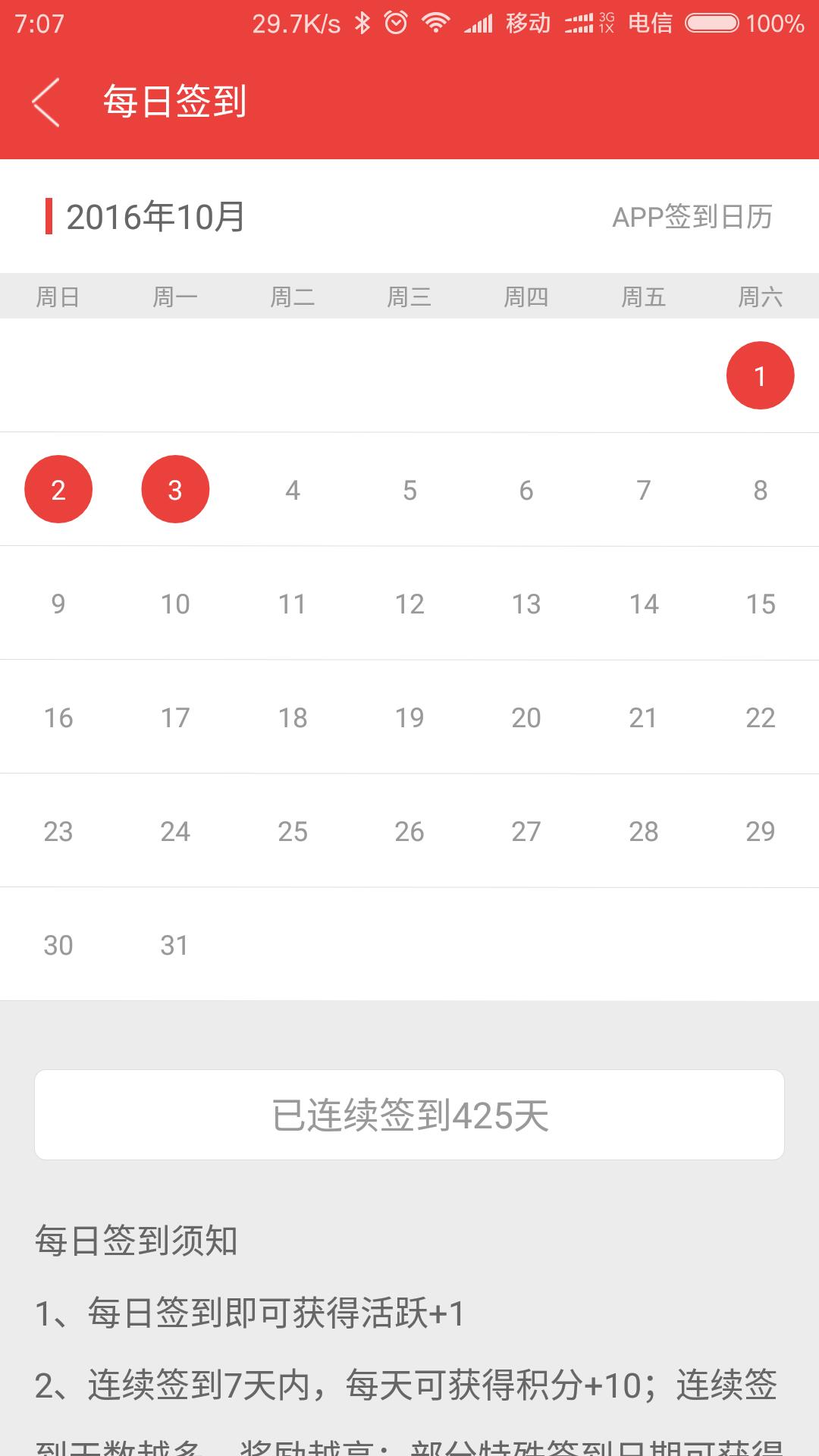Screen dimensions: 819x1456
Task: Select signed-in date 1 on the calendar
Action: pos(760,375)
